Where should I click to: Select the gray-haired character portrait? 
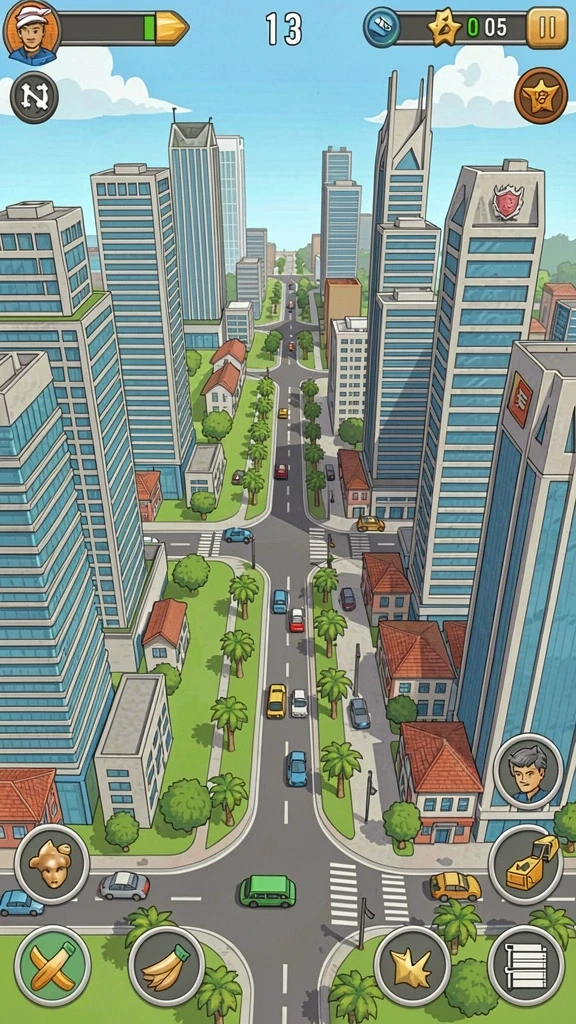pos(528,771)
